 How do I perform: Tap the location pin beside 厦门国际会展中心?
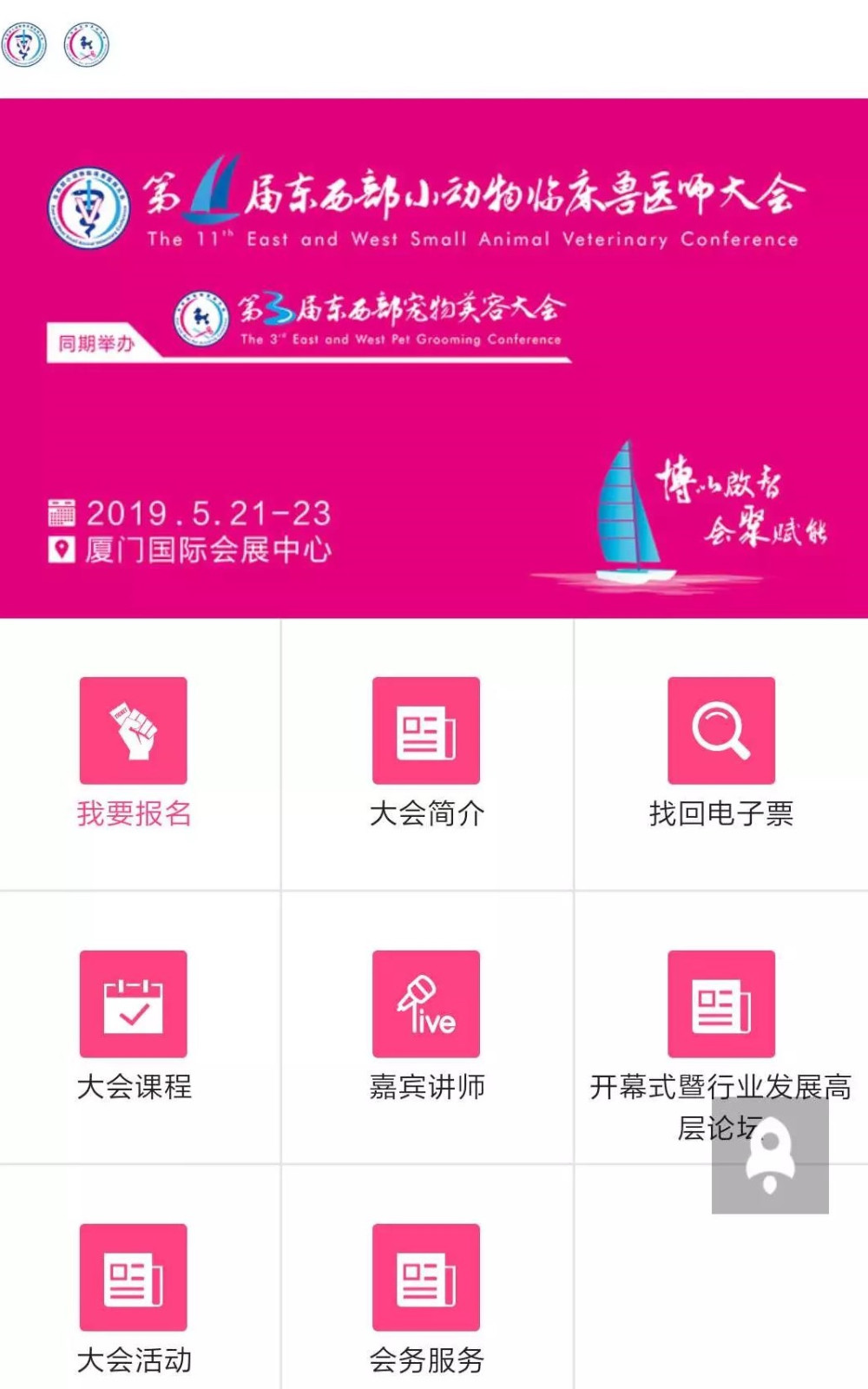point(59,550)
